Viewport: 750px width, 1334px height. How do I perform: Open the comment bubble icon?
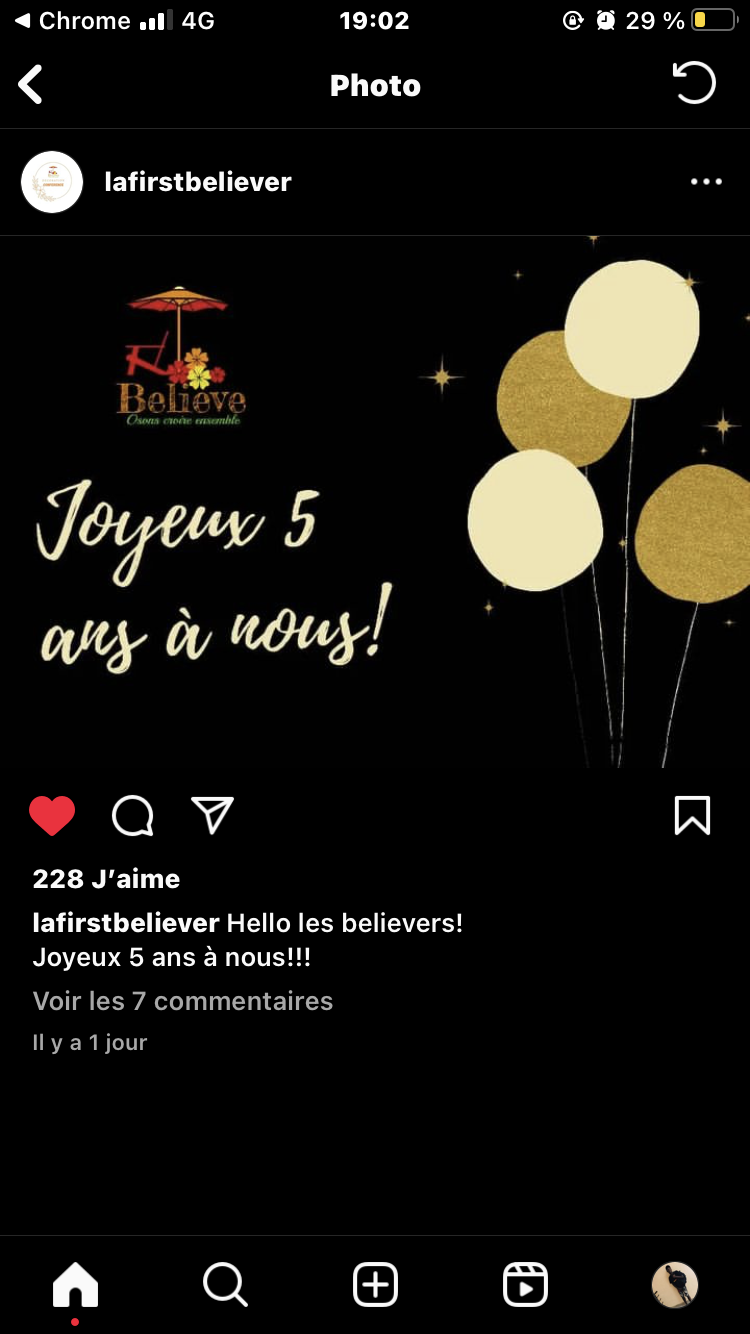[133, 816]
